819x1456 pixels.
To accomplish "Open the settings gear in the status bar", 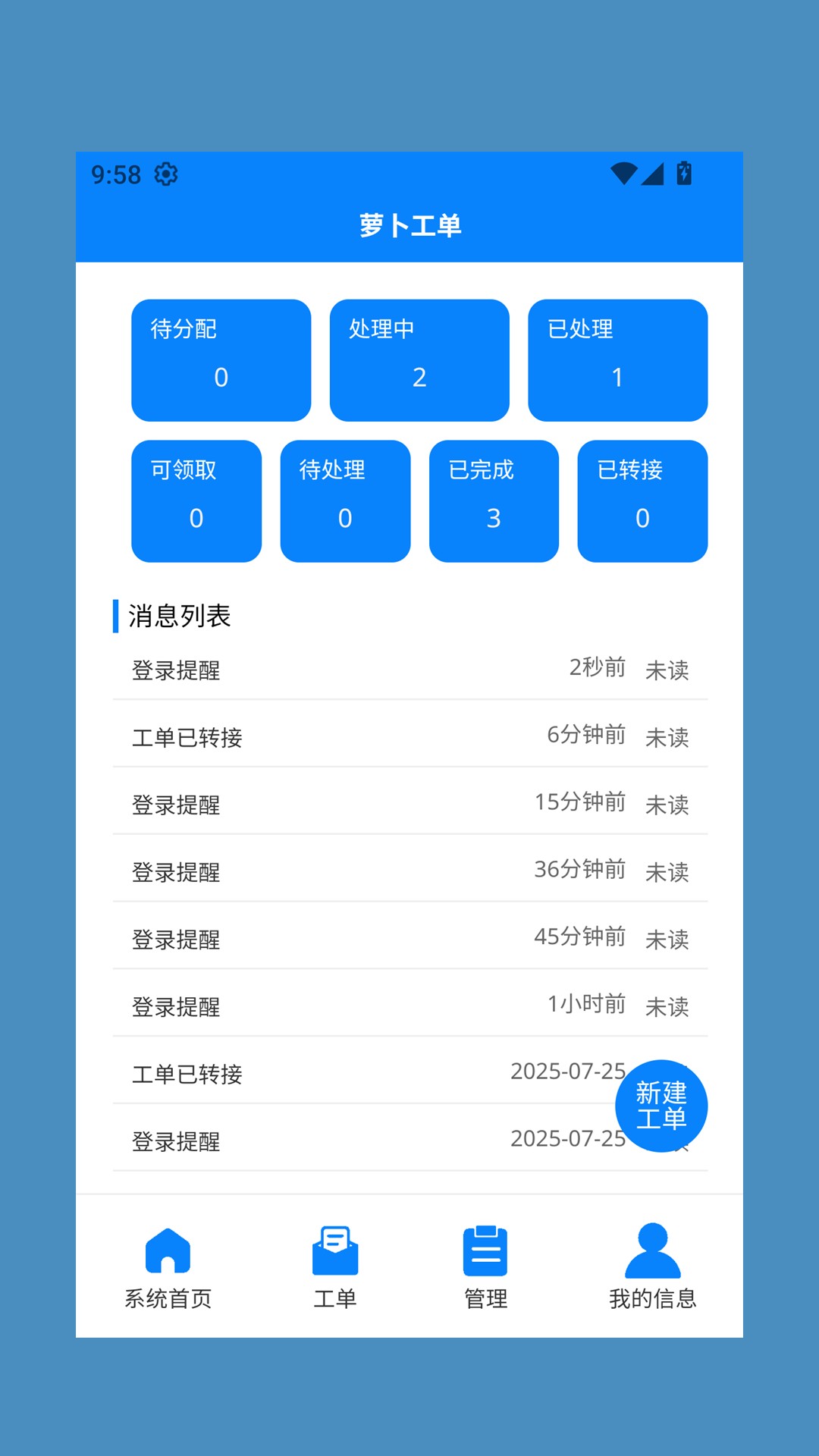I will point(165,174).
